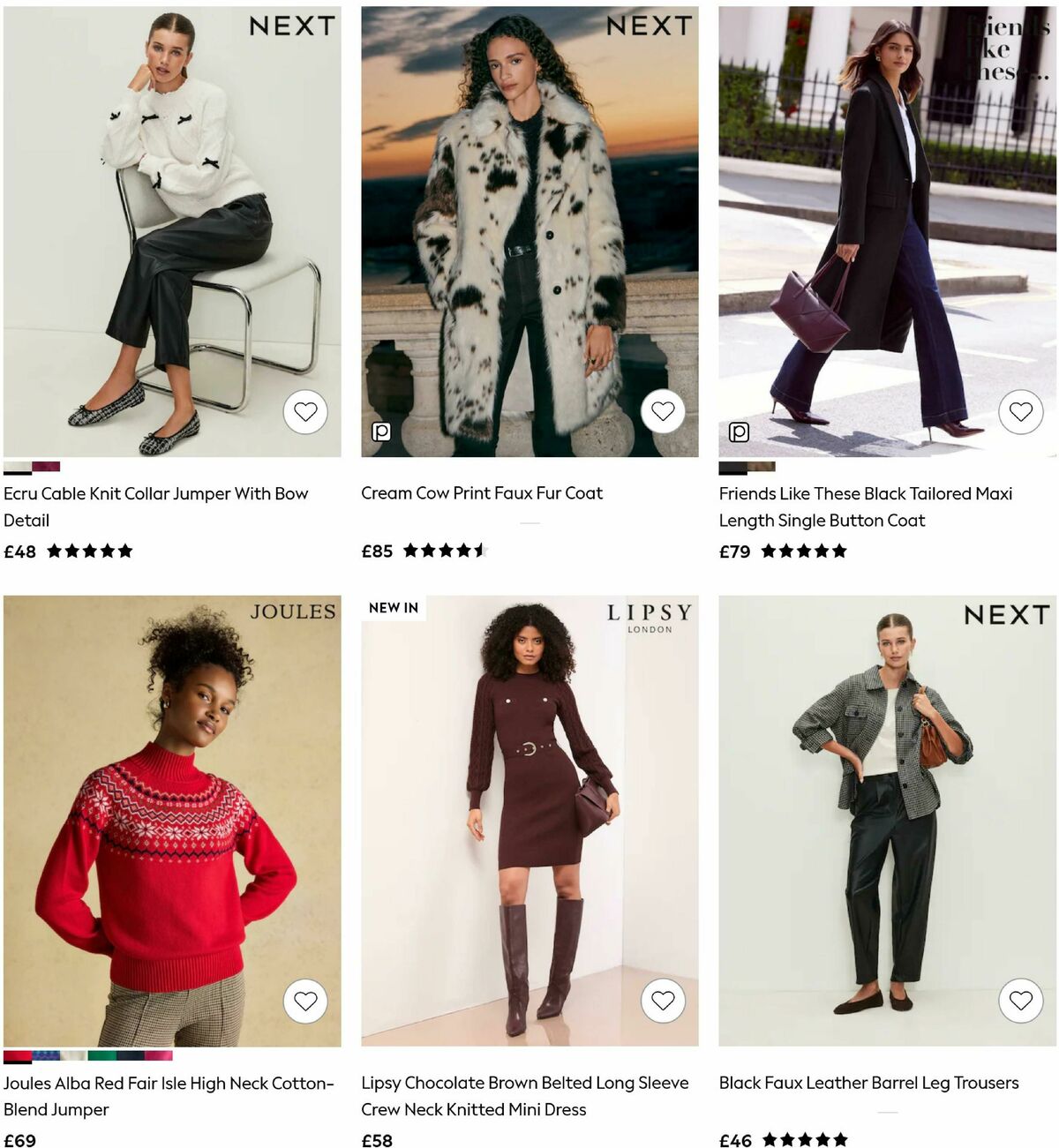Open the Lipsy Belted Knitted Mini Dress
The height and width of the screenshot is (1148, 1059).
[529, 821]
